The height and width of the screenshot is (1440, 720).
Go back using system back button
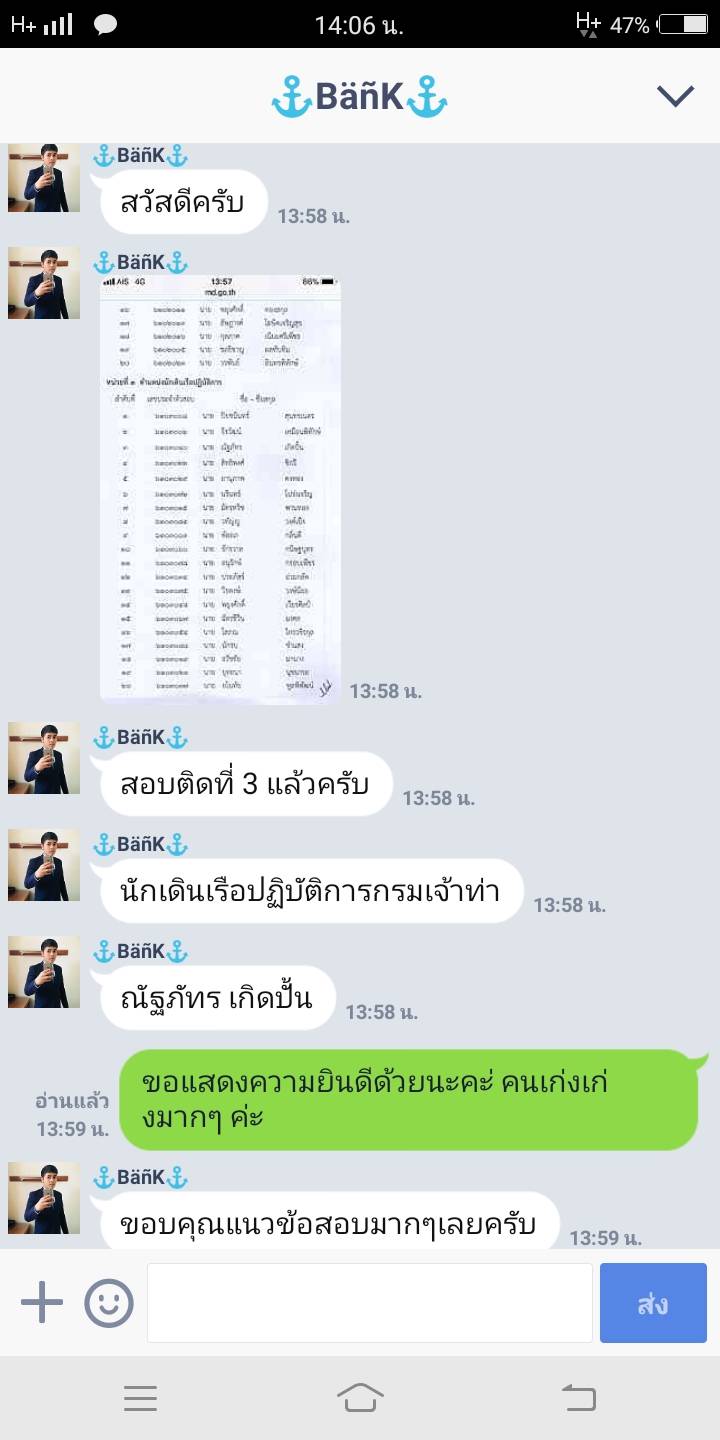tap(579, 1397)
